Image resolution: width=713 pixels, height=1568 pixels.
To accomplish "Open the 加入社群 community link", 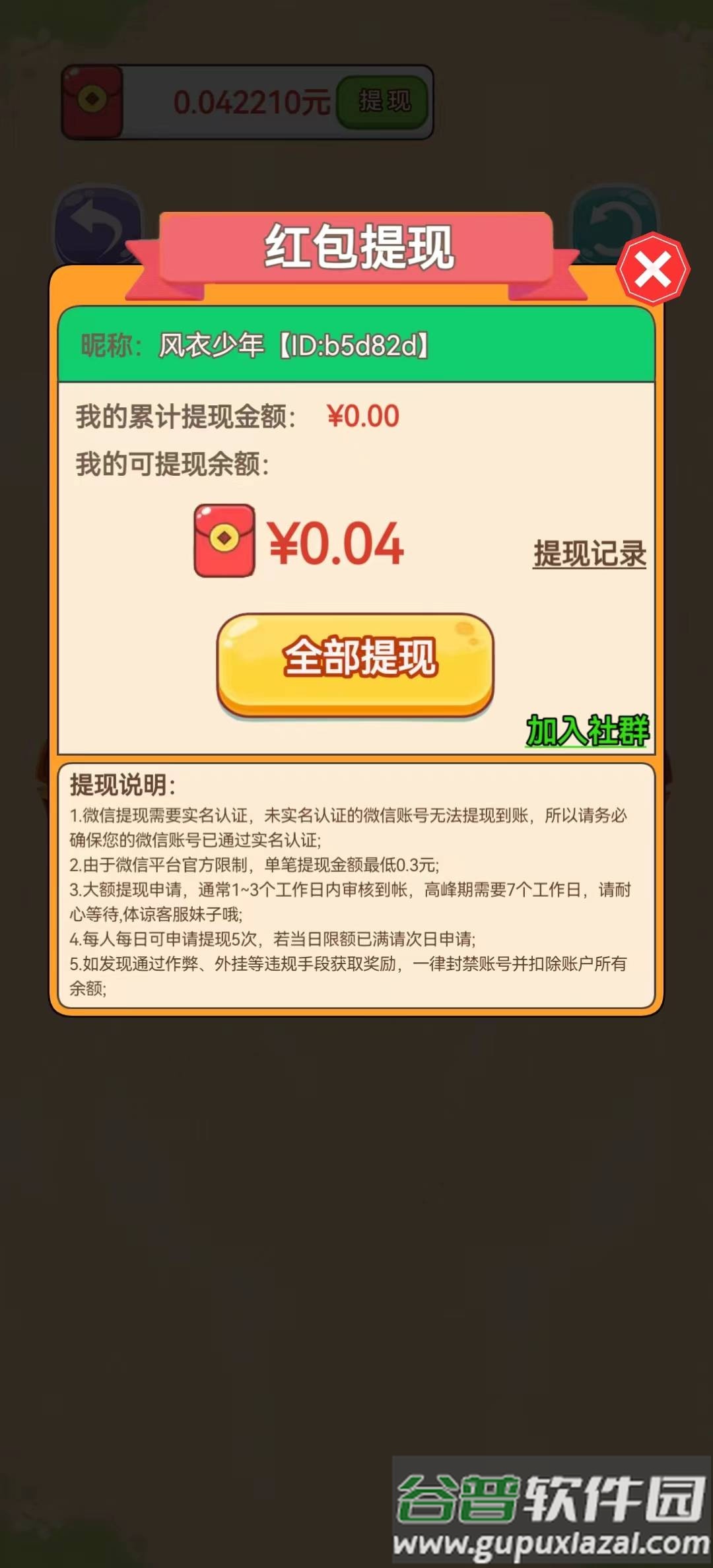I will tap(587, 731).
